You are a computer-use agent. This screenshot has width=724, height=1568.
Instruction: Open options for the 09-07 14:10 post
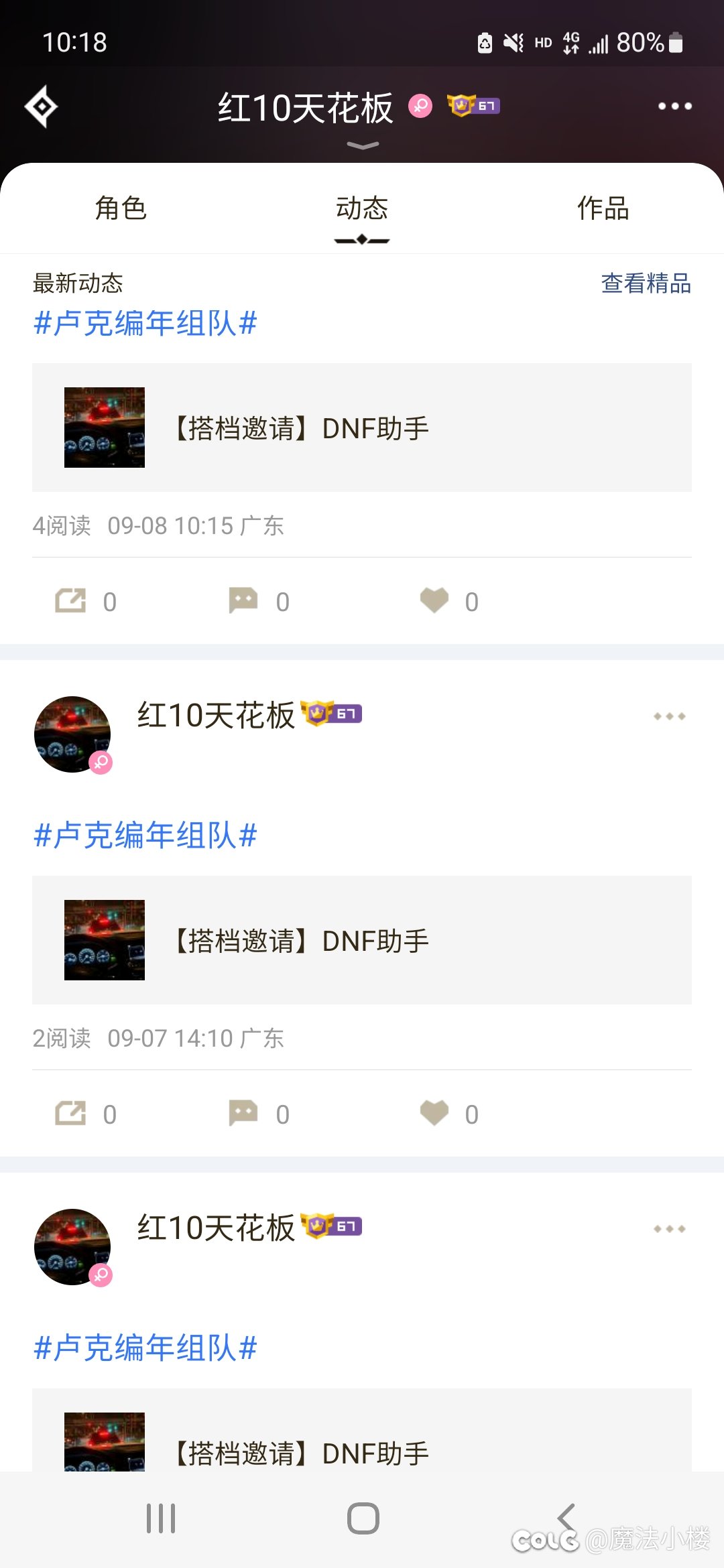click(669, 716)
